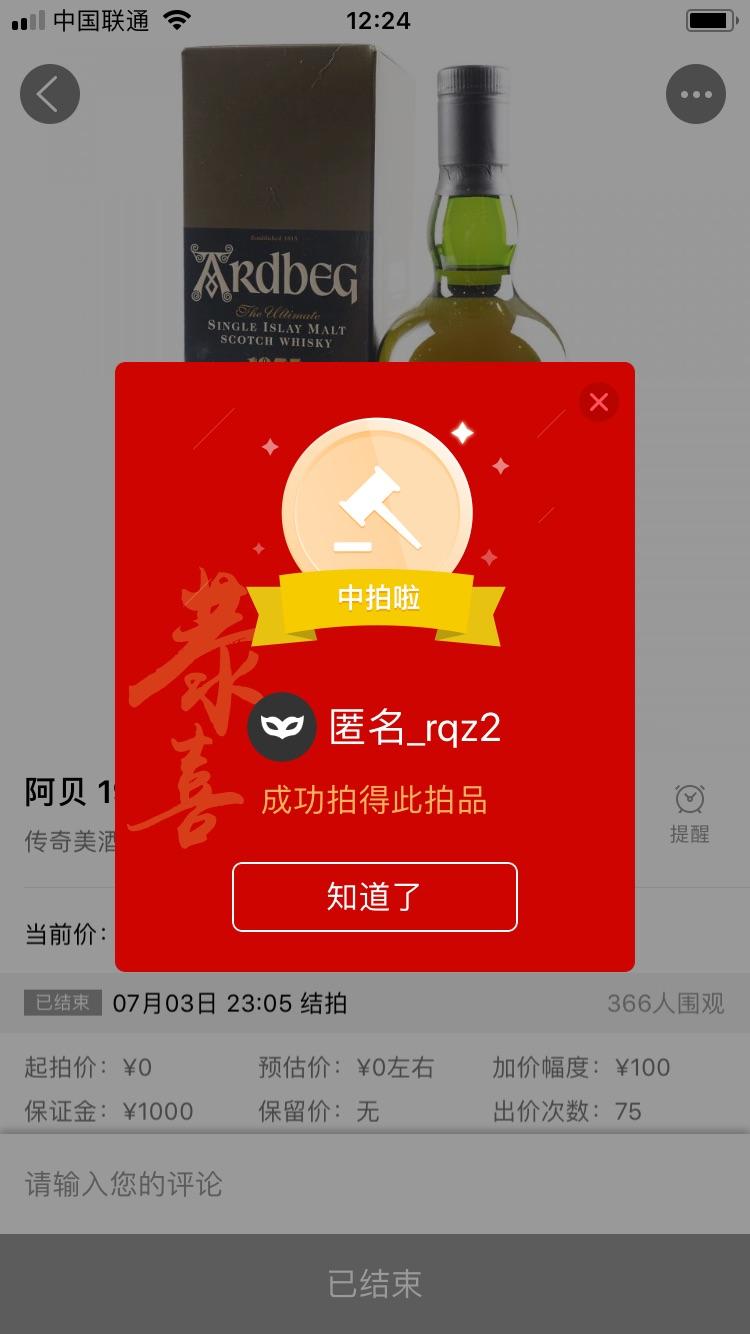Close the congratulations popup with the X
Viewport: 750px width, 1334px height.
click(598, 401)
